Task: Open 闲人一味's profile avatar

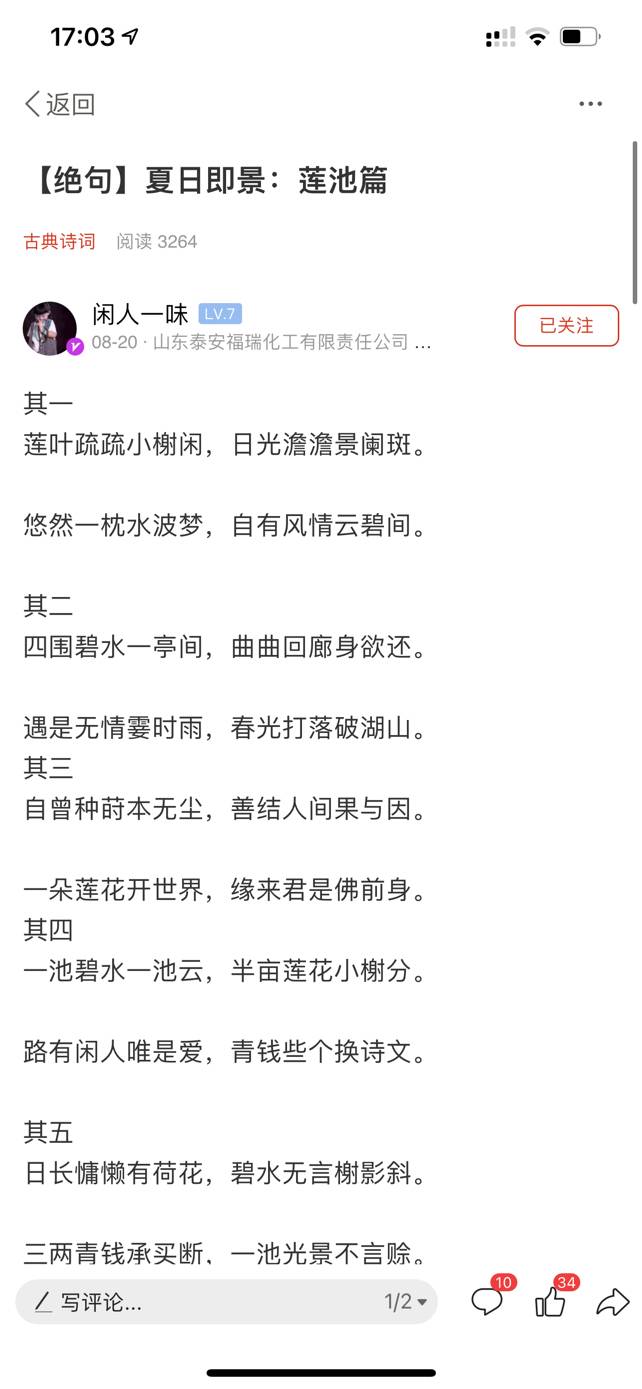Action: pyautogui.click(x=50, y=328)
